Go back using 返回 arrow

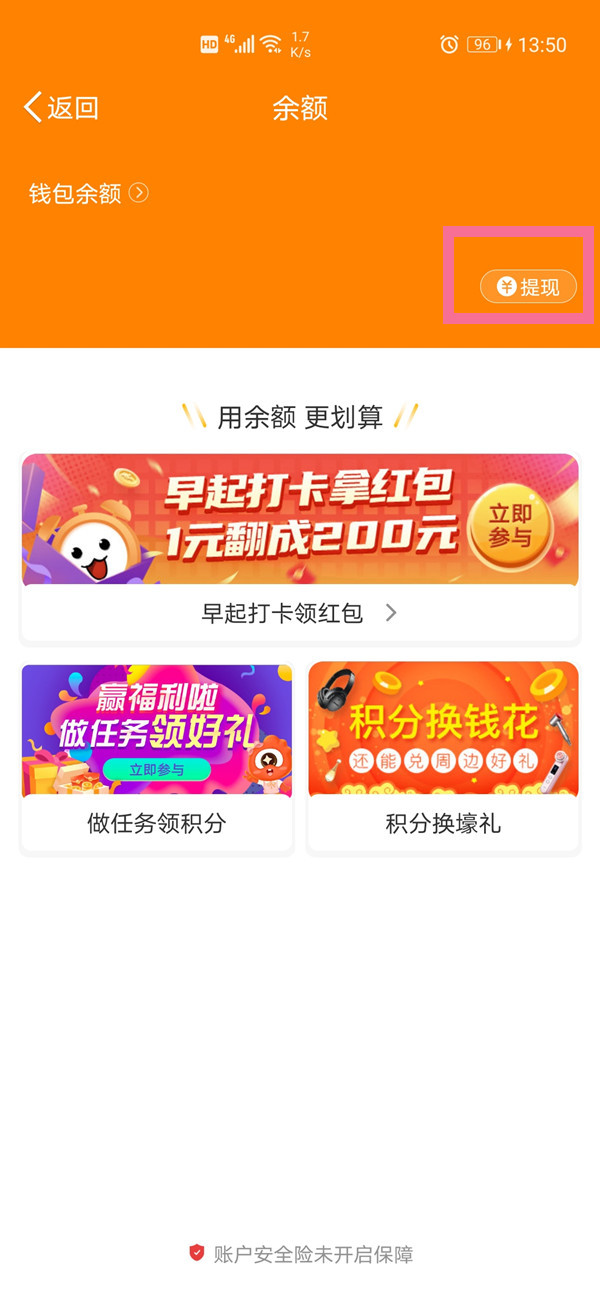(x=60, y=108)
